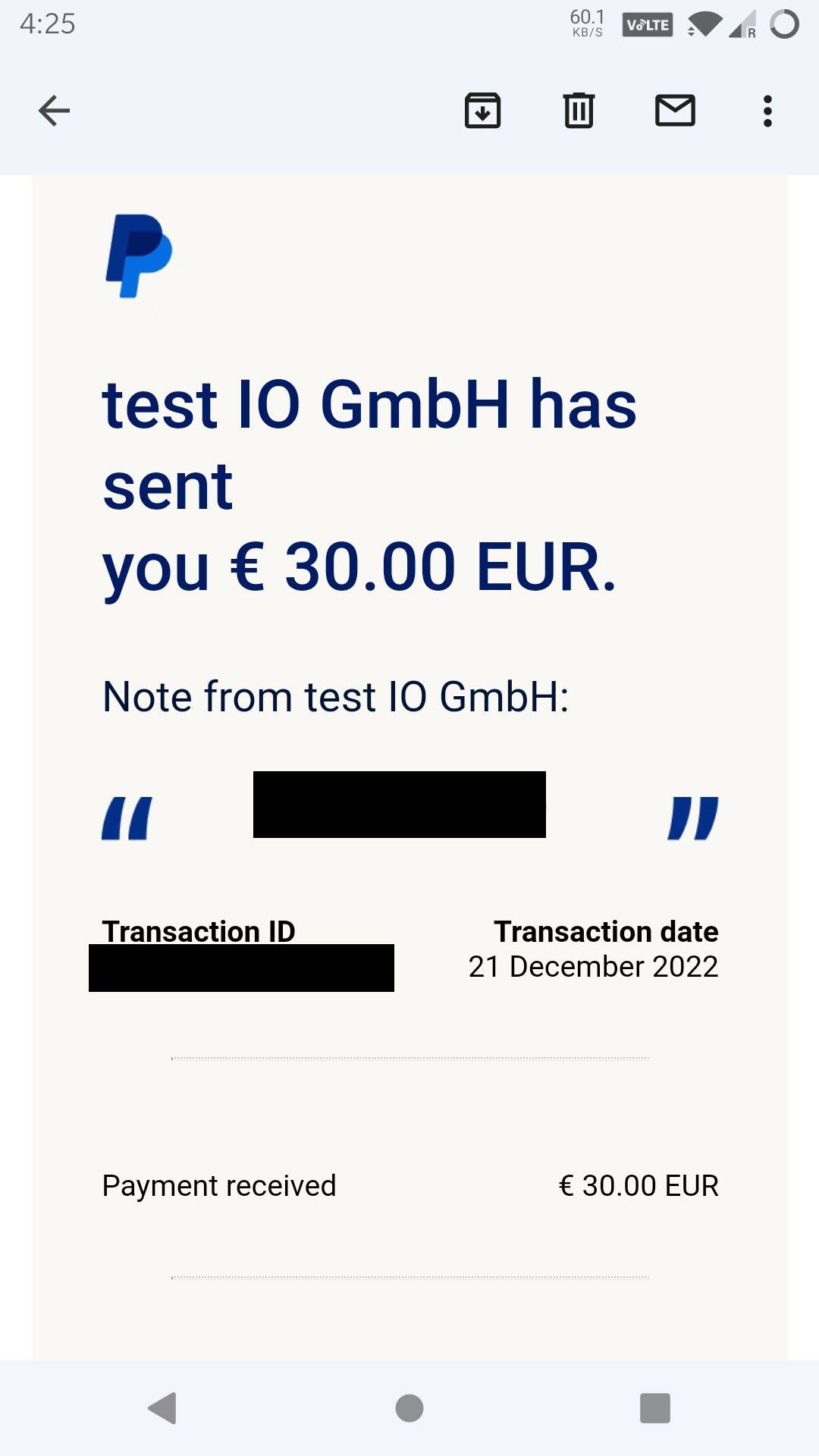Open the three-dot overflow menu
819x1456 pixels.
coord(767,111)
